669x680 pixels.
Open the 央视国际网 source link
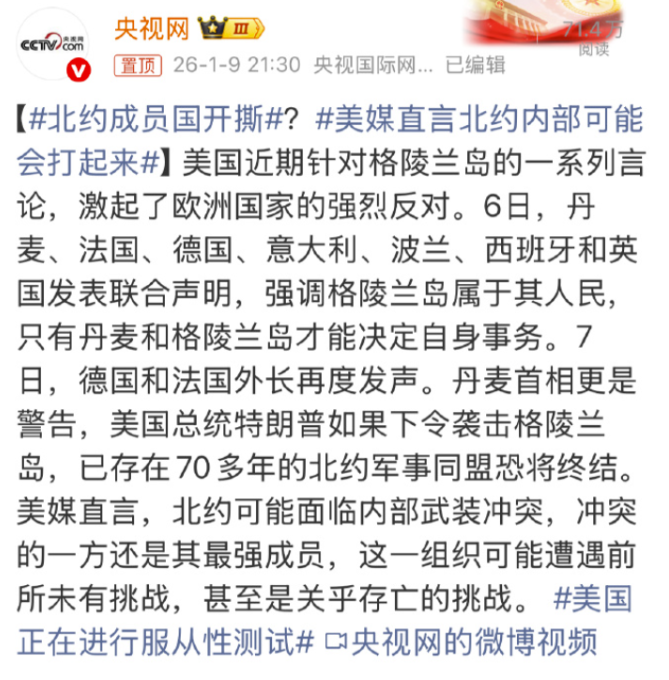373,65
